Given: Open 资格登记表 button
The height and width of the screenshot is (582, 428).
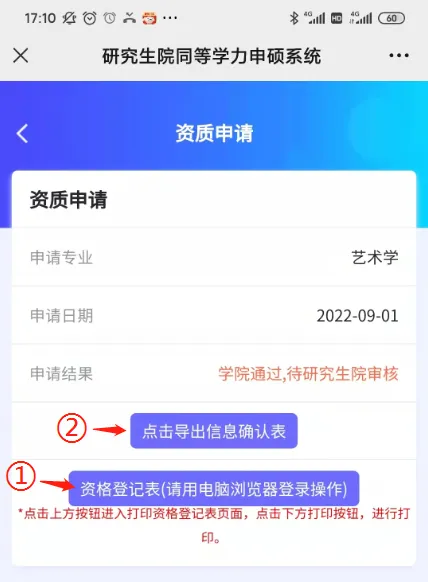Looking at the screenshot, I should [214, 488].
